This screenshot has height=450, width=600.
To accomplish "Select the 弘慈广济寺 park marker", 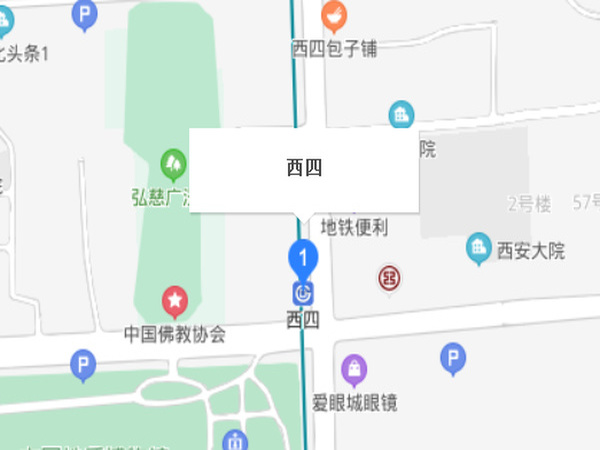I will coord(174,161).
